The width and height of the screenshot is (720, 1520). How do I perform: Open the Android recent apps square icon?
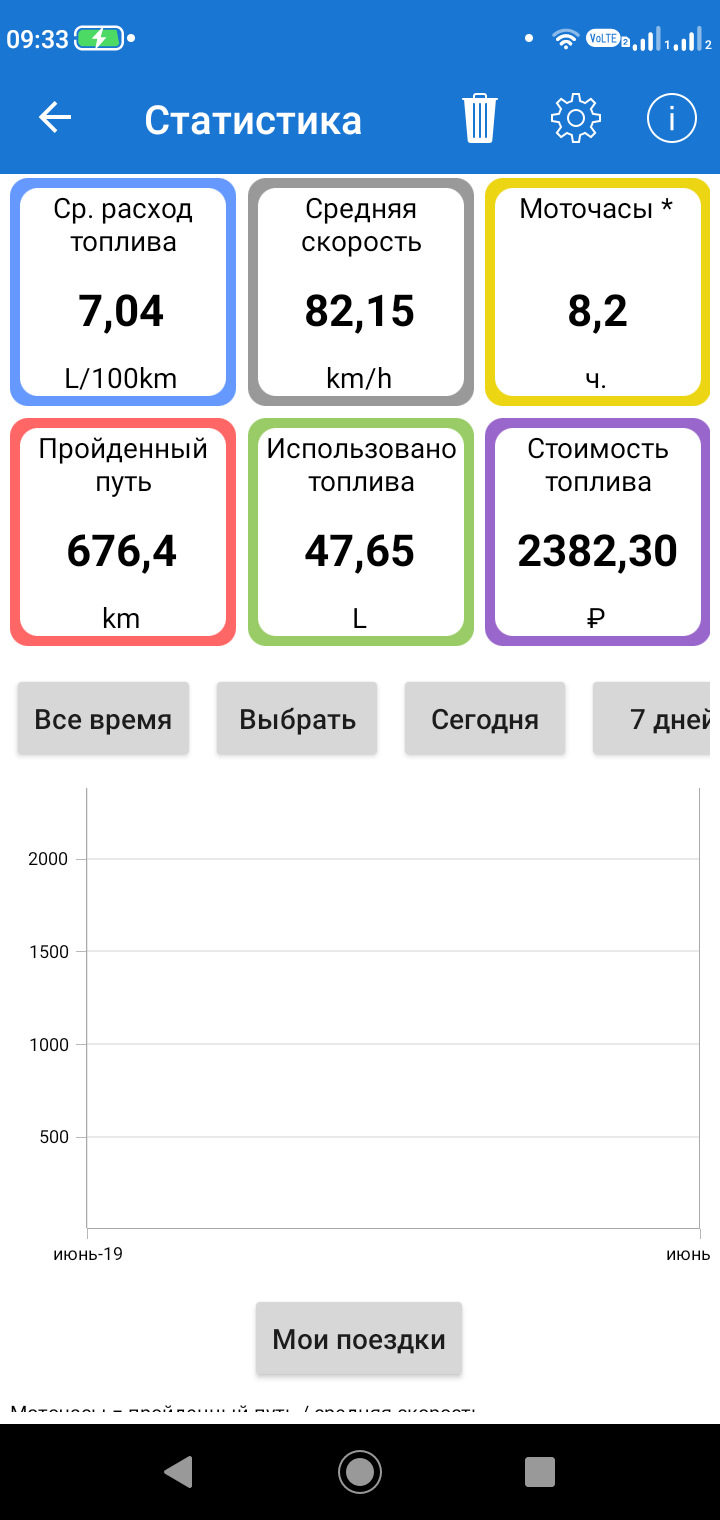[539, 1471]
